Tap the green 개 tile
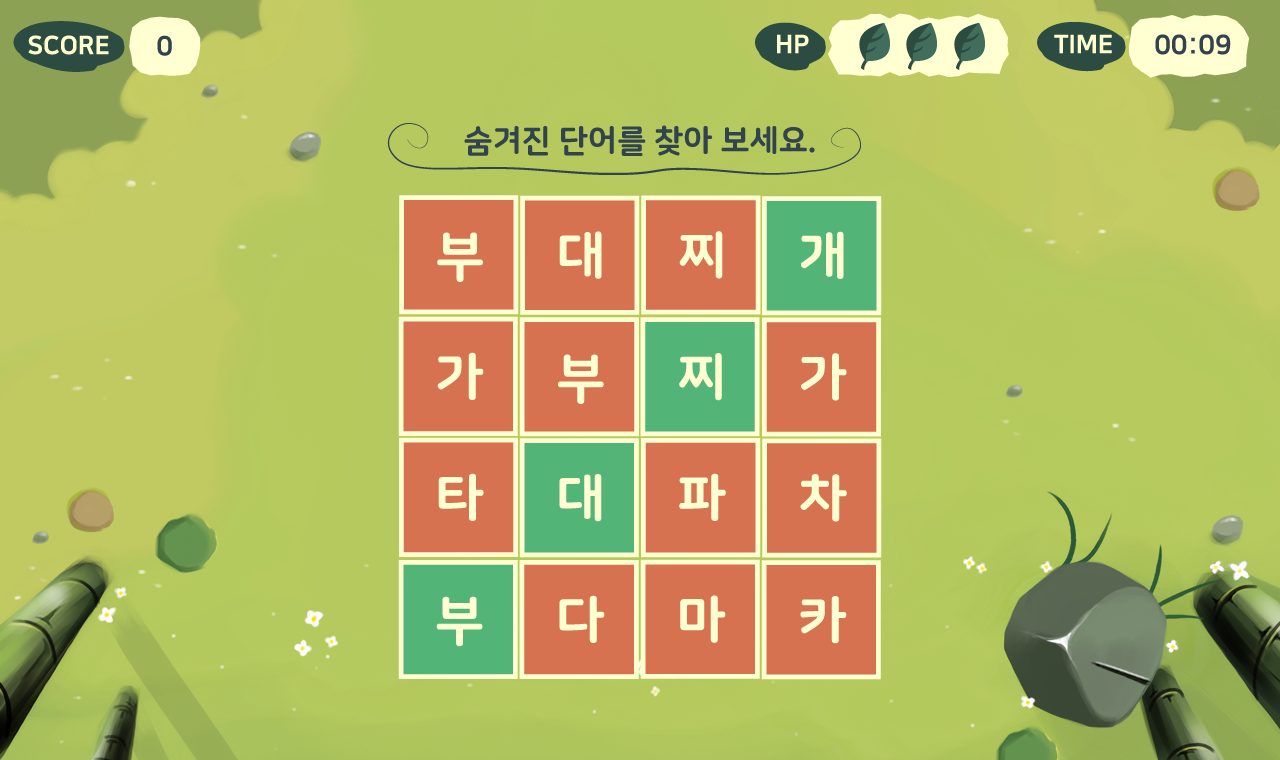Image resolution: width=1280 pixels, height=760 pixels. [821, 256]
